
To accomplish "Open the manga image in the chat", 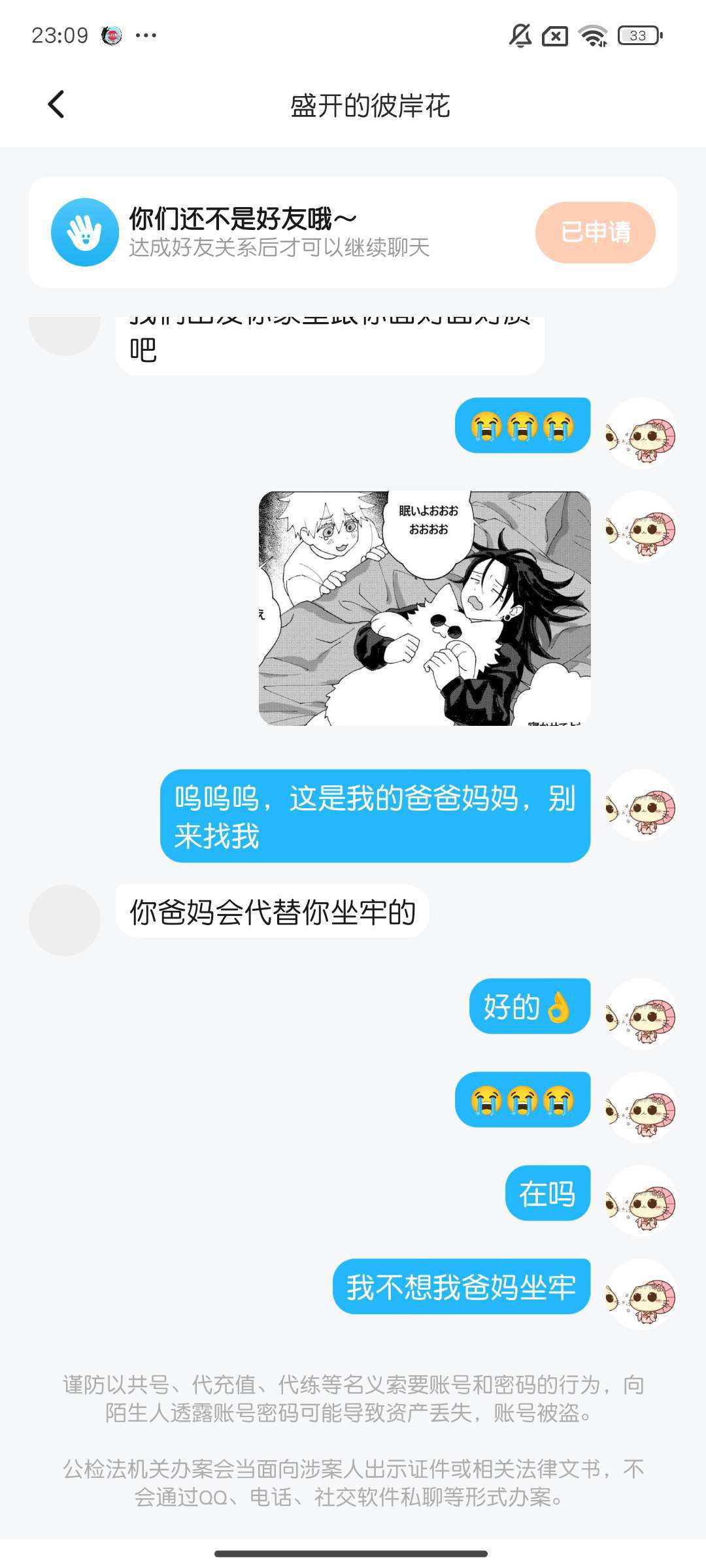I will tap(425, 608).
